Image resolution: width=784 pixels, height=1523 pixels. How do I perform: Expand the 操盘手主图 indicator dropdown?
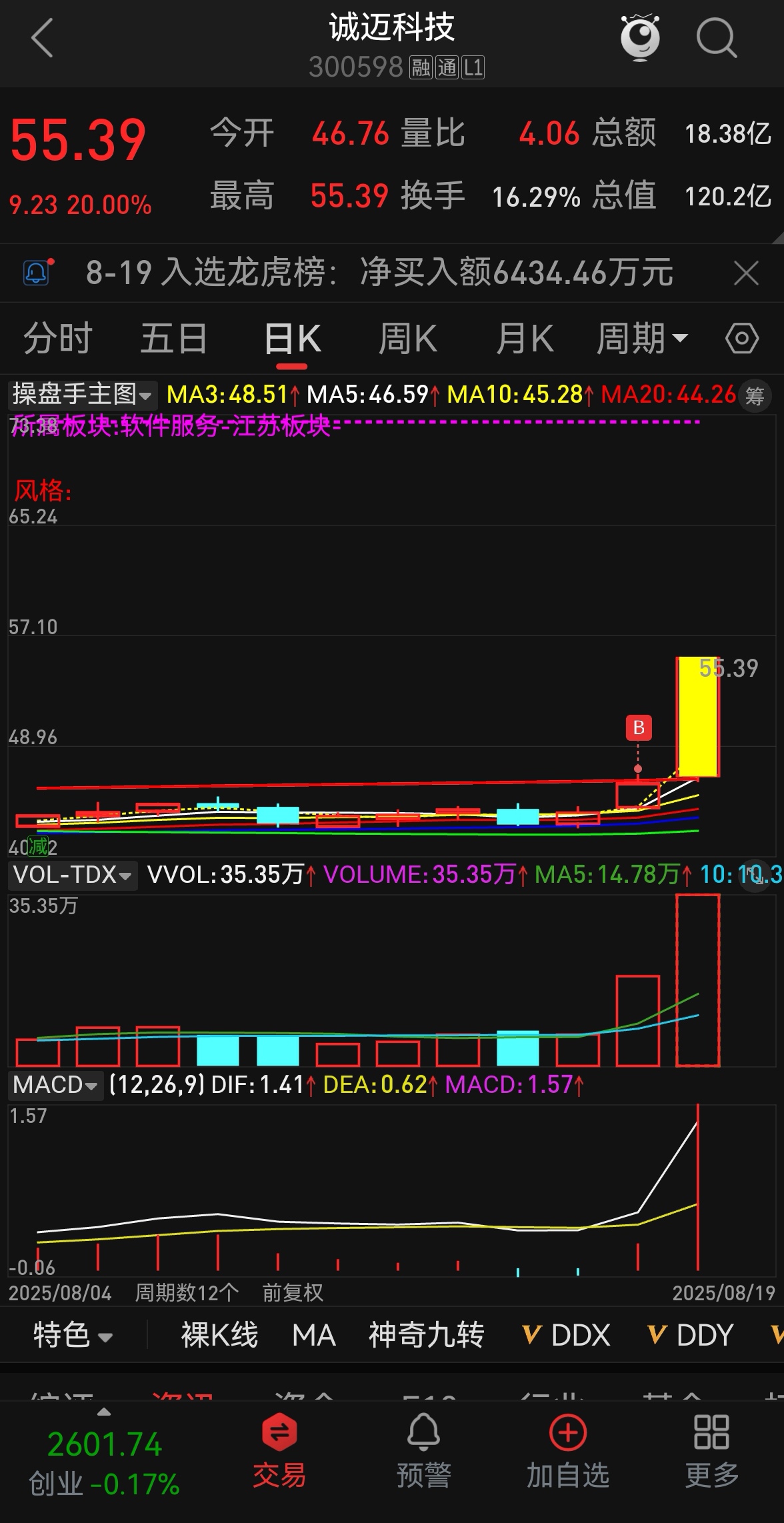pyautogui.click(x=83, y=395)
